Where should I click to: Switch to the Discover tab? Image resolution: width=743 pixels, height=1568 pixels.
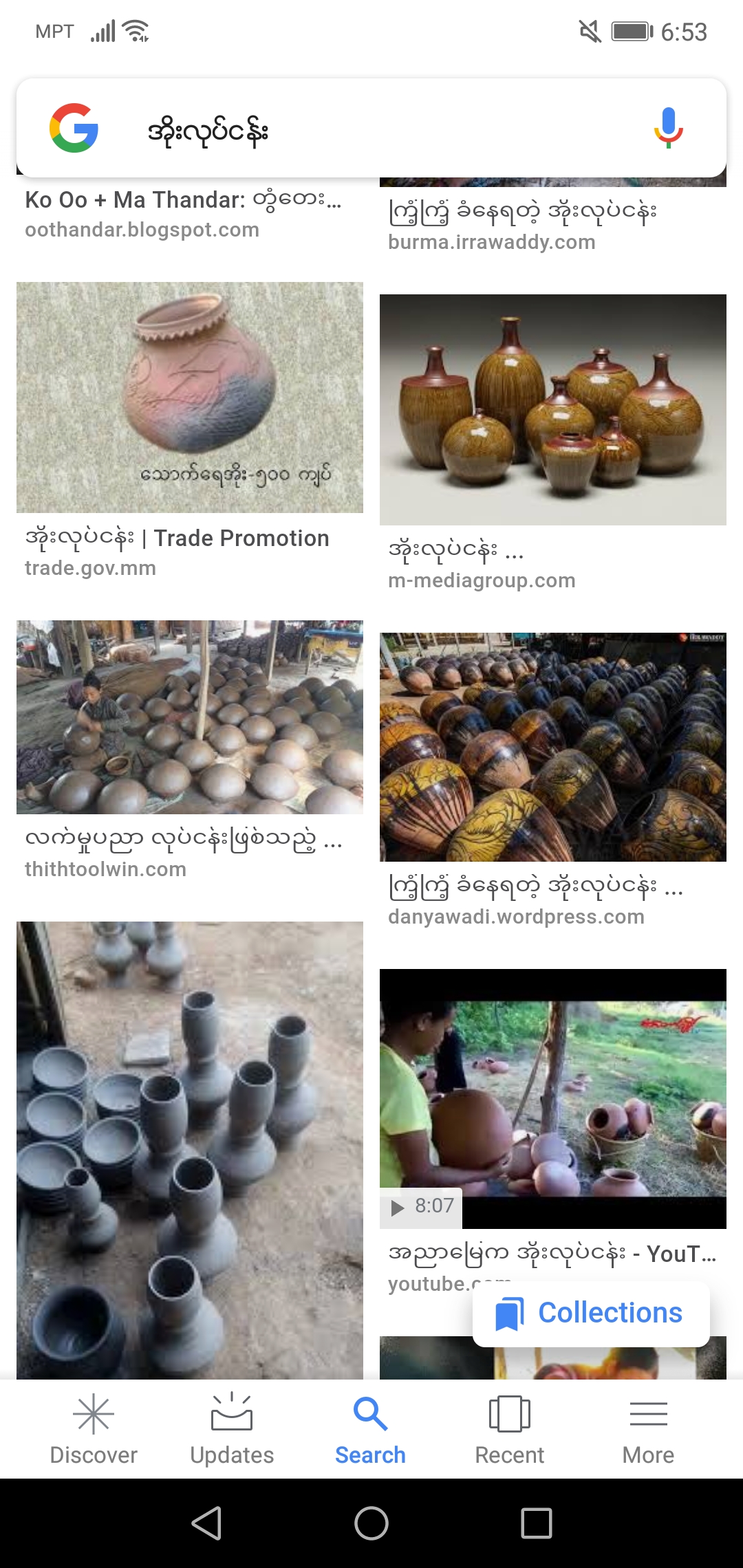[94, 1429]
